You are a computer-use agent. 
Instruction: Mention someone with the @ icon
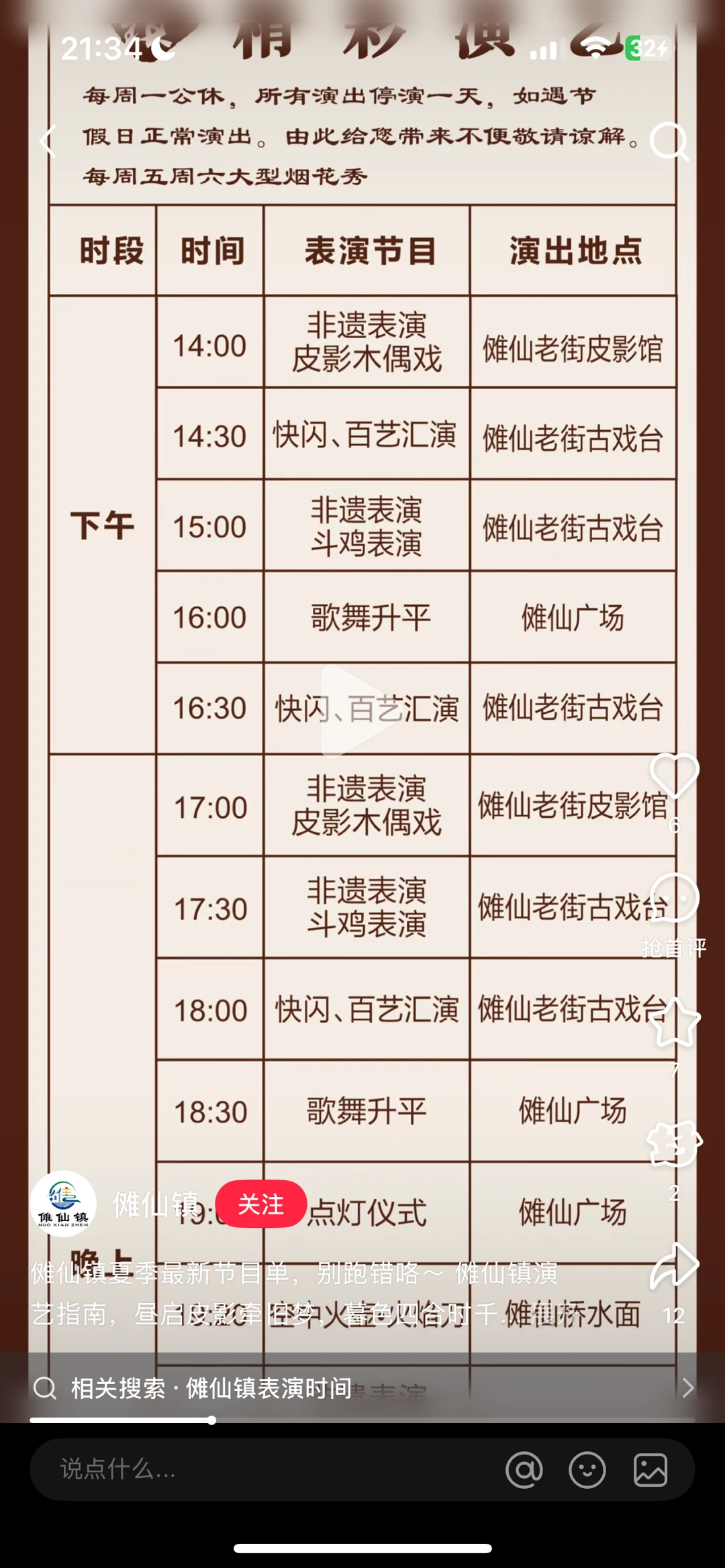pyautogui.click(x=524, y=1470)
